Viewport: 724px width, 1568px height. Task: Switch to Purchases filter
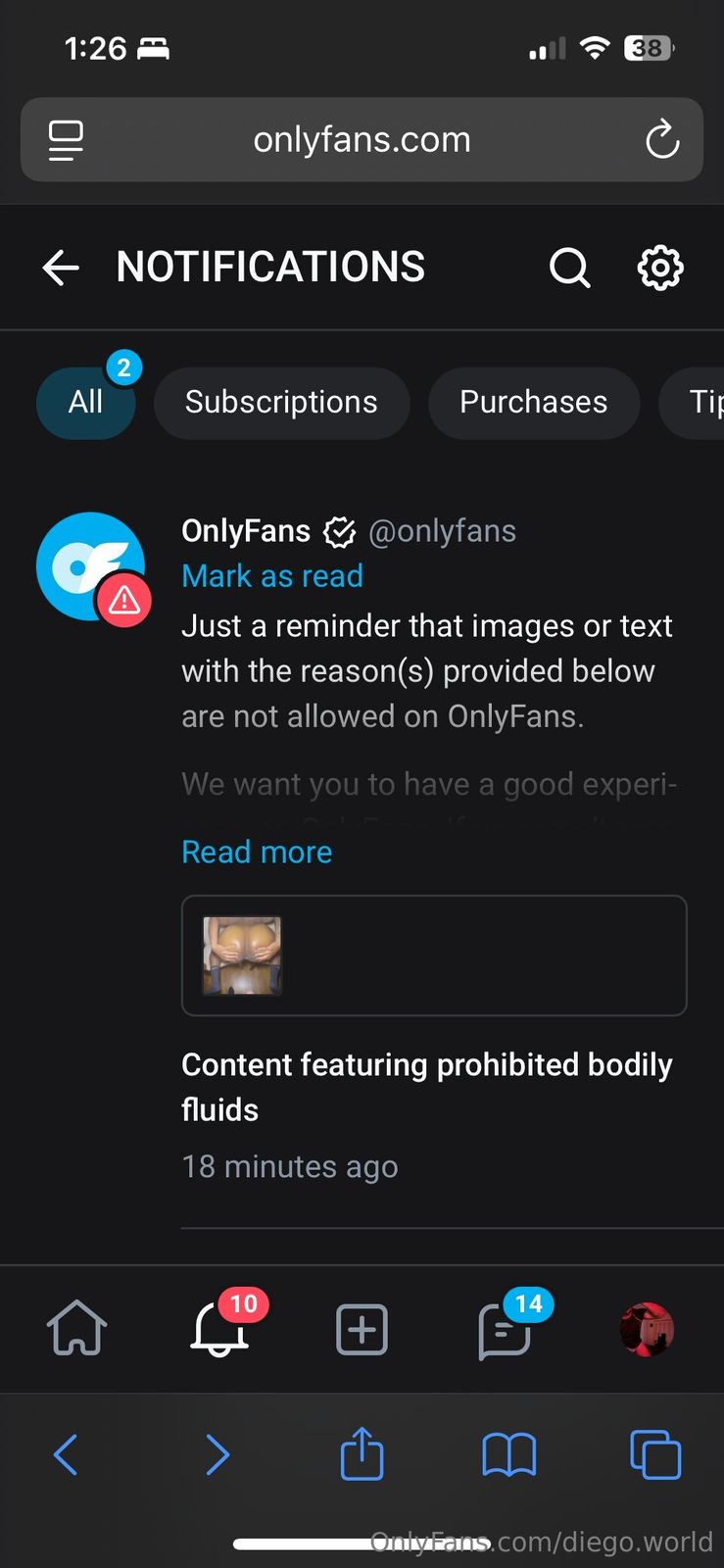[x=533, y=402]
